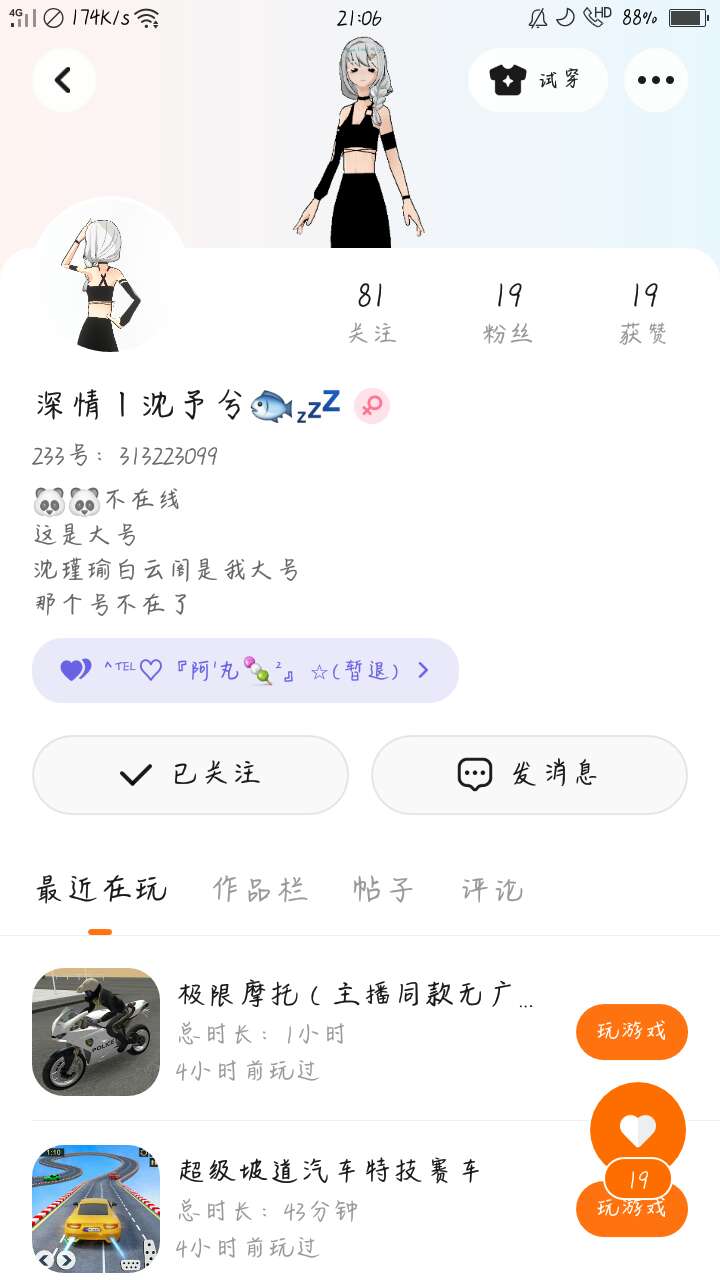
Task: Like this profile with the heart button
Action: (x=638, y=1128)
